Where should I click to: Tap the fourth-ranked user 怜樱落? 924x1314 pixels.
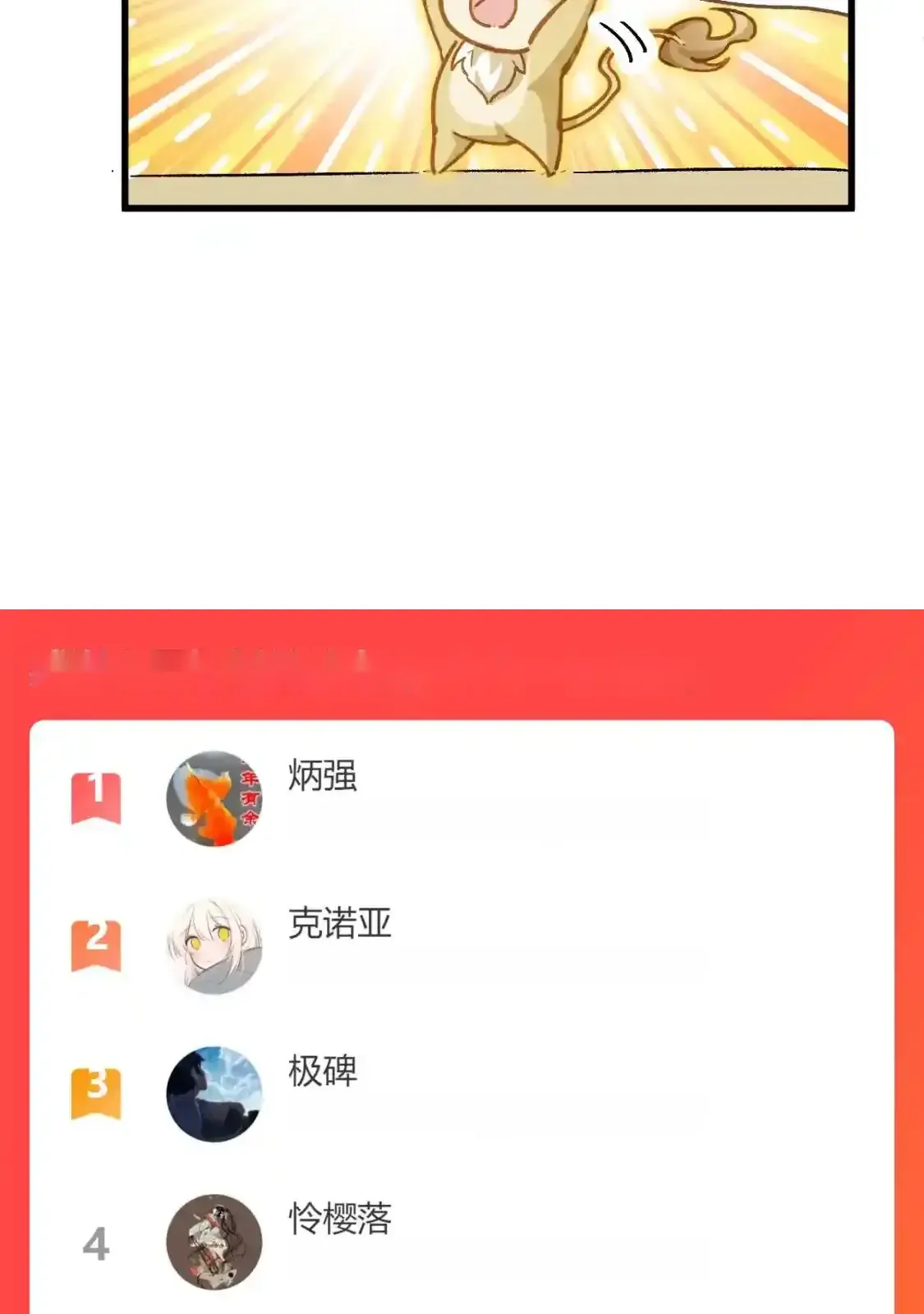338,1220
